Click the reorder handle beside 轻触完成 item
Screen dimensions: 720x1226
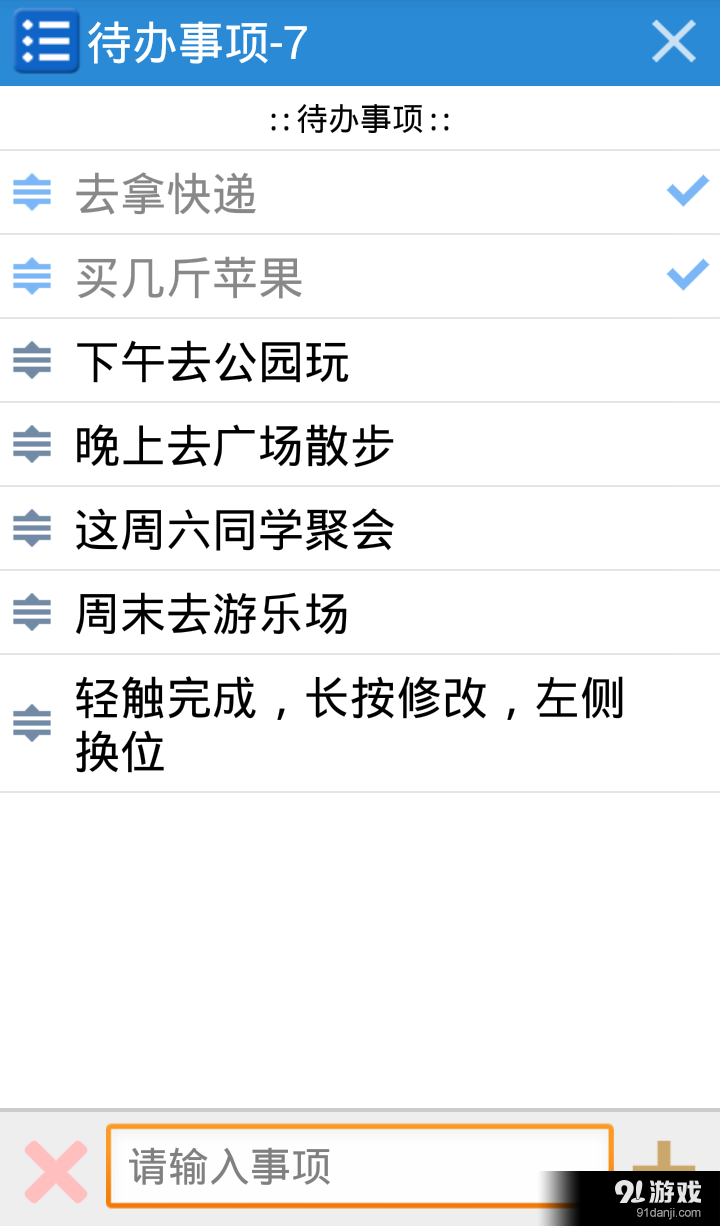32,722
